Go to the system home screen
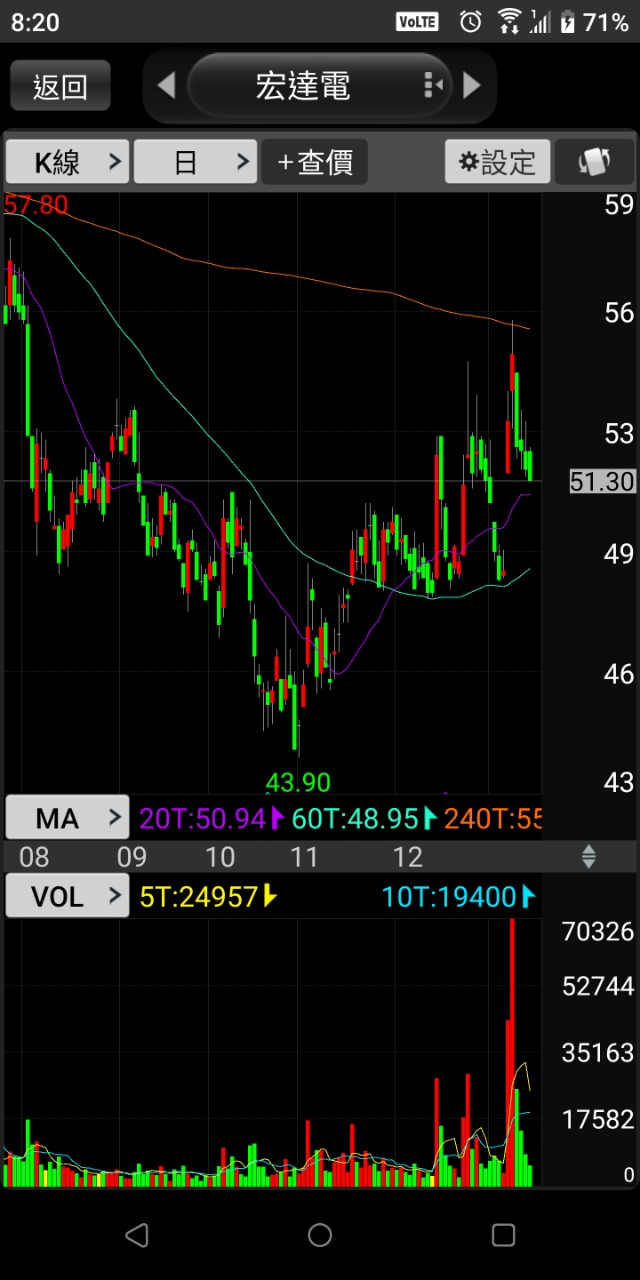 click(320, 1235)
